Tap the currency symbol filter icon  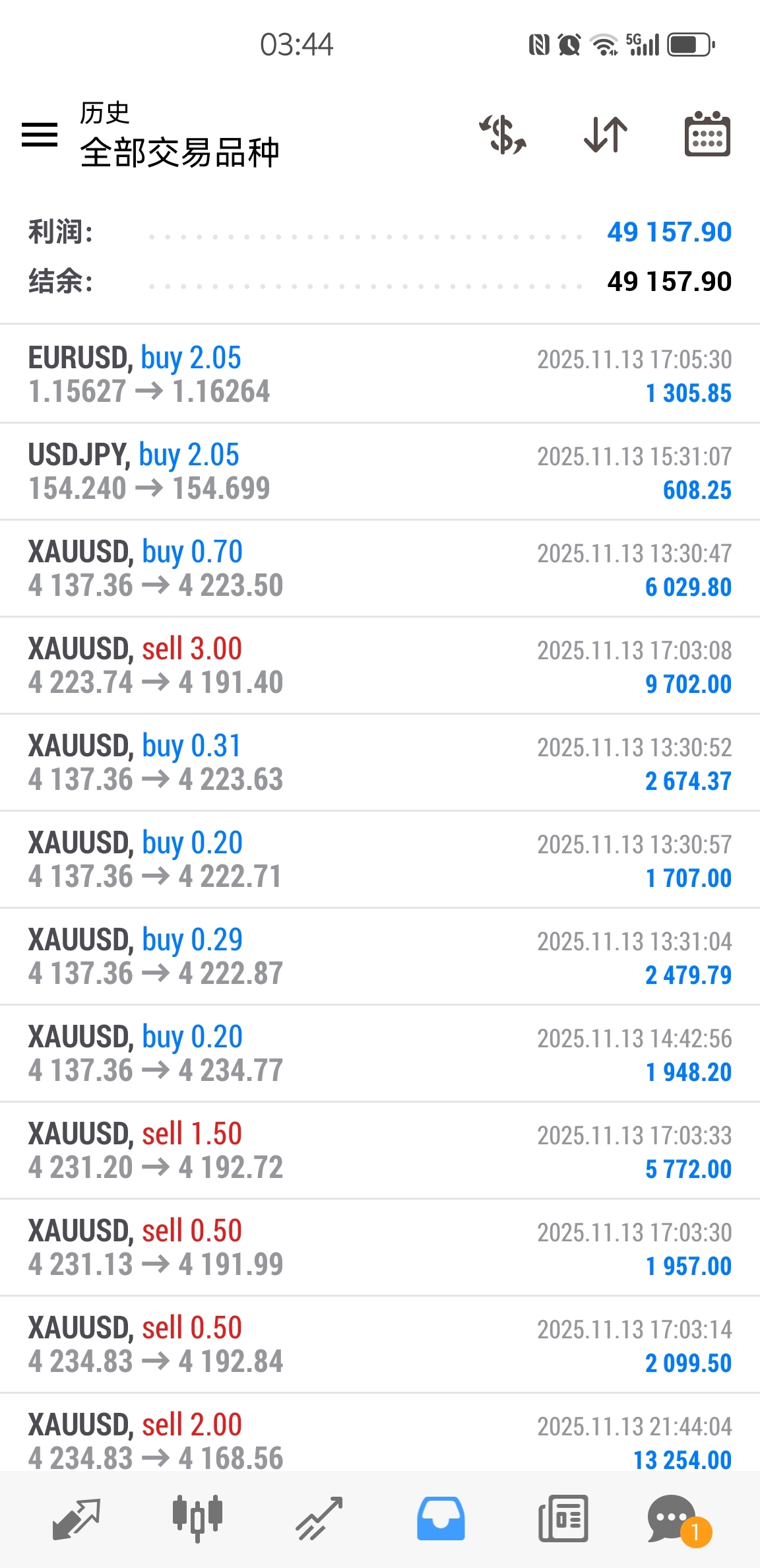click(x=503, y=135)
